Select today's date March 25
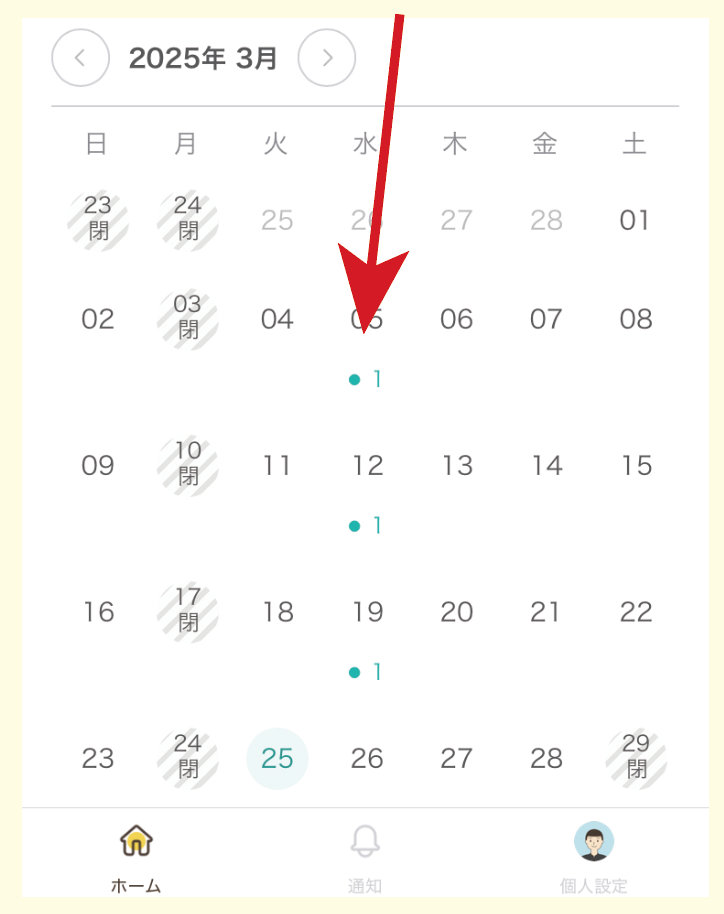Viewport: 724px width, 914px height. pyautogui.click(x=277, y=758)
